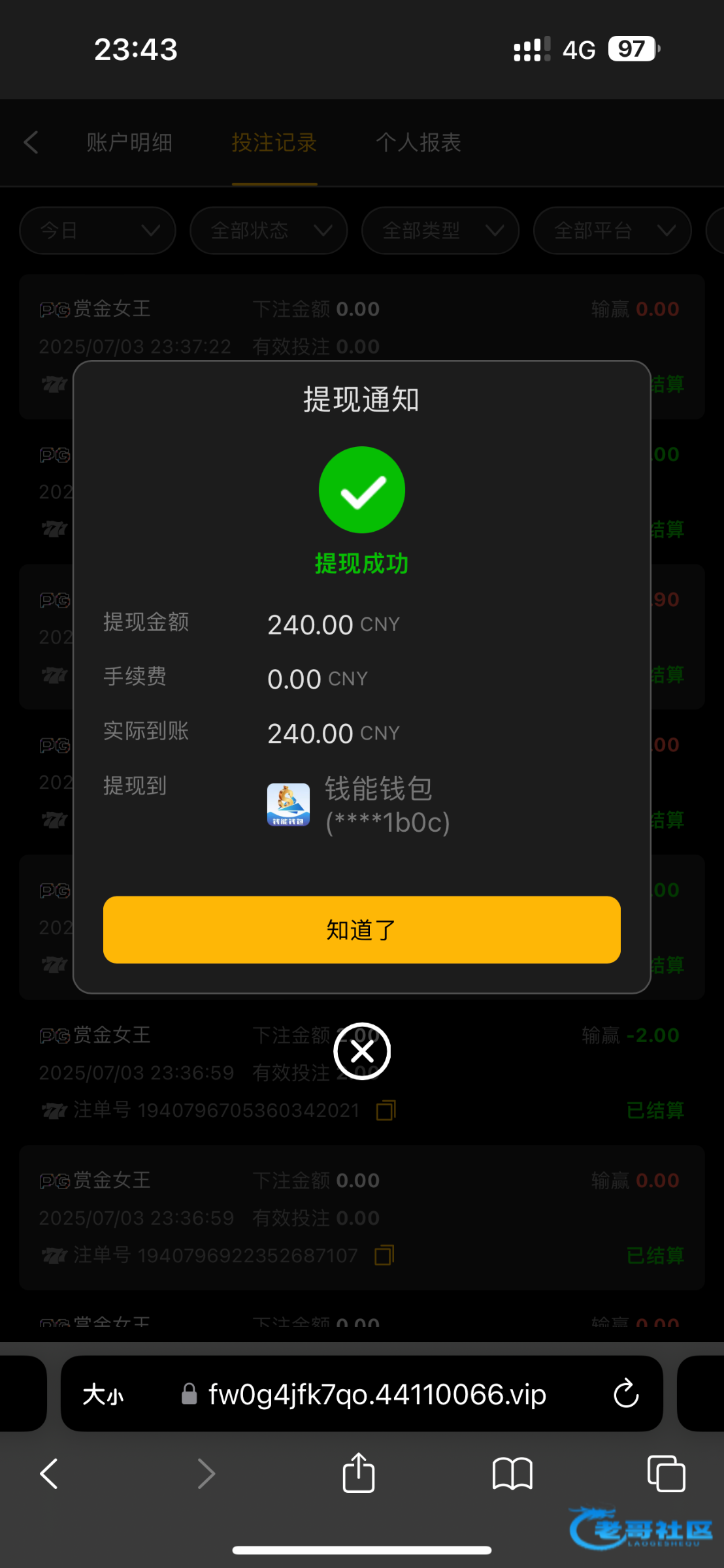This screenshot has height=1568, width=724.
Task: Confirm the withdrawal notice with 知道了
Action: [x=361, y=930]
